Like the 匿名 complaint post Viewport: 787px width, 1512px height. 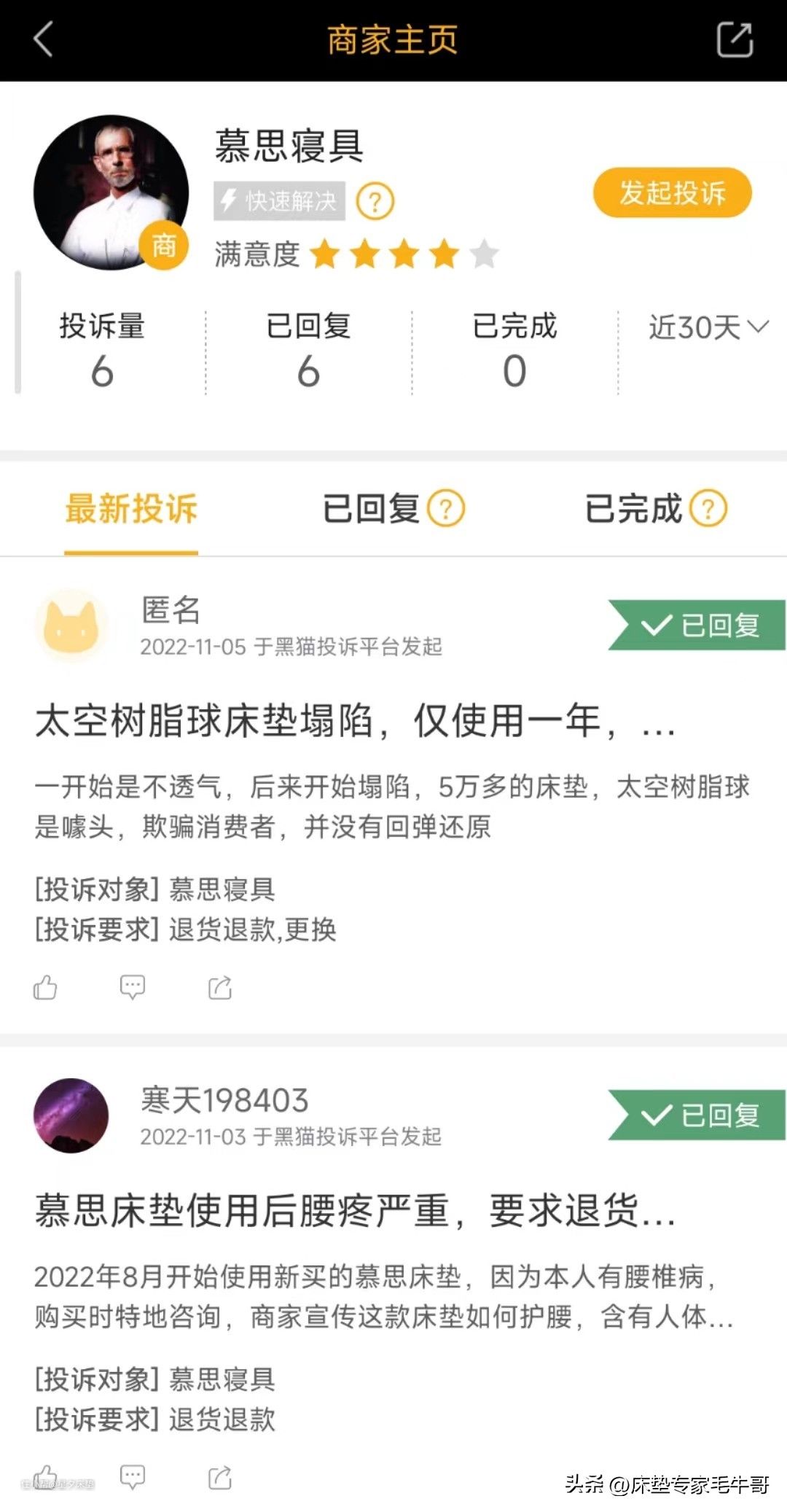coord(45,987)
